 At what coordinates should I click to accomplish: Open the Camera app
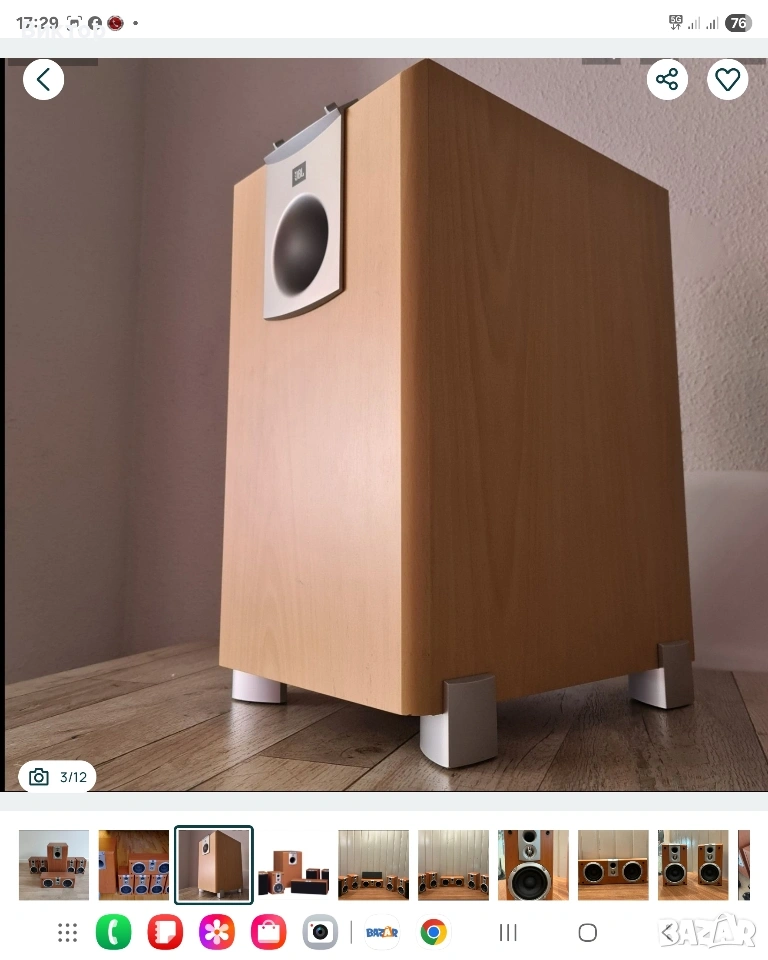coord(320,933)
